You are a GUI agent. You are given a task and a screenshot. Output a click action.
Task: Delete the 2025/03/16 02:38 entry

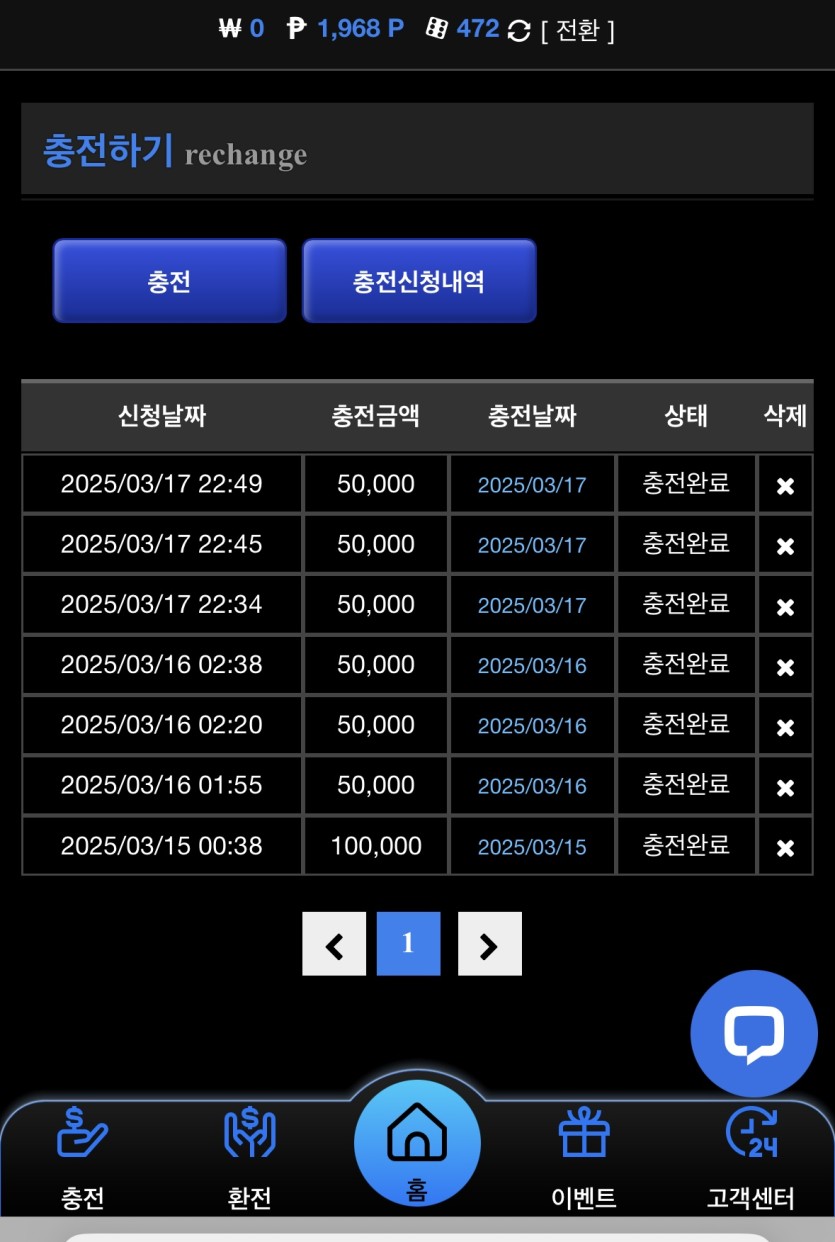785,667
